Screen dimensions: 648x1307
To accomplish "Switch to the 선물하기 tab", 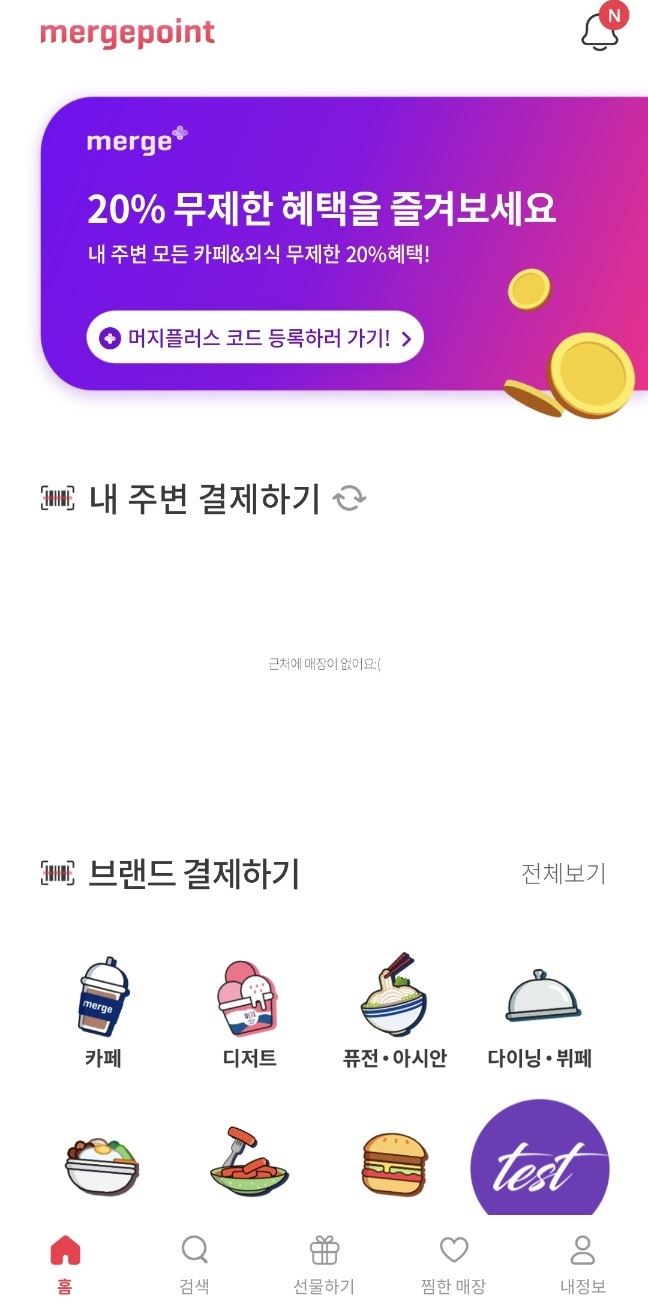I will (324, 1263).
